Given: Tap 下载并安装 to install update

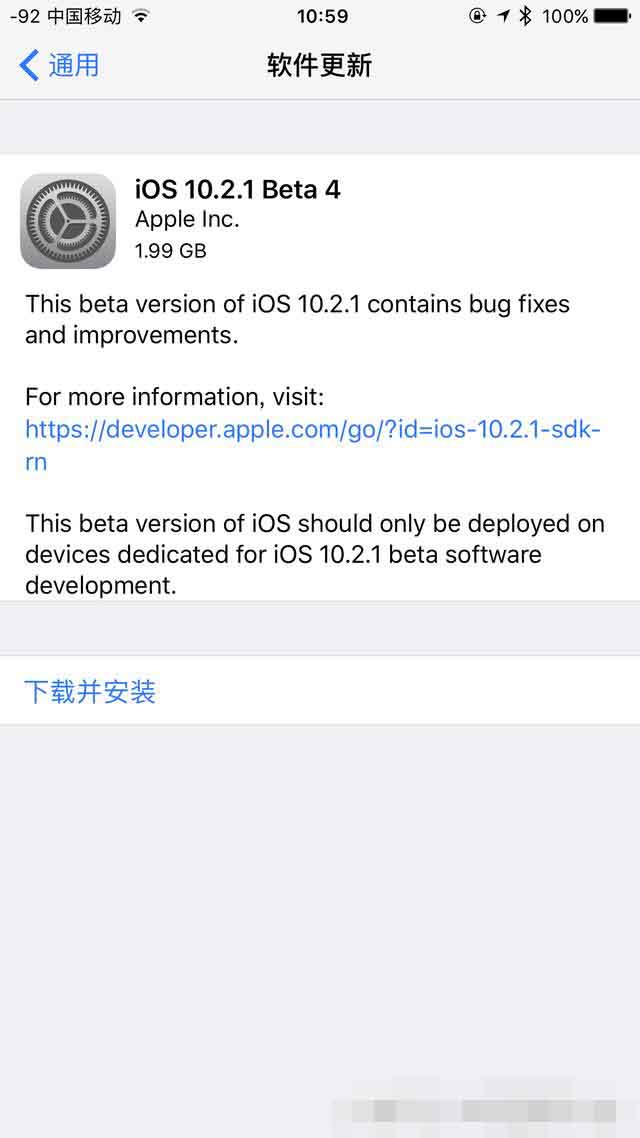Looking at the screenshot, I should (90, 691).
